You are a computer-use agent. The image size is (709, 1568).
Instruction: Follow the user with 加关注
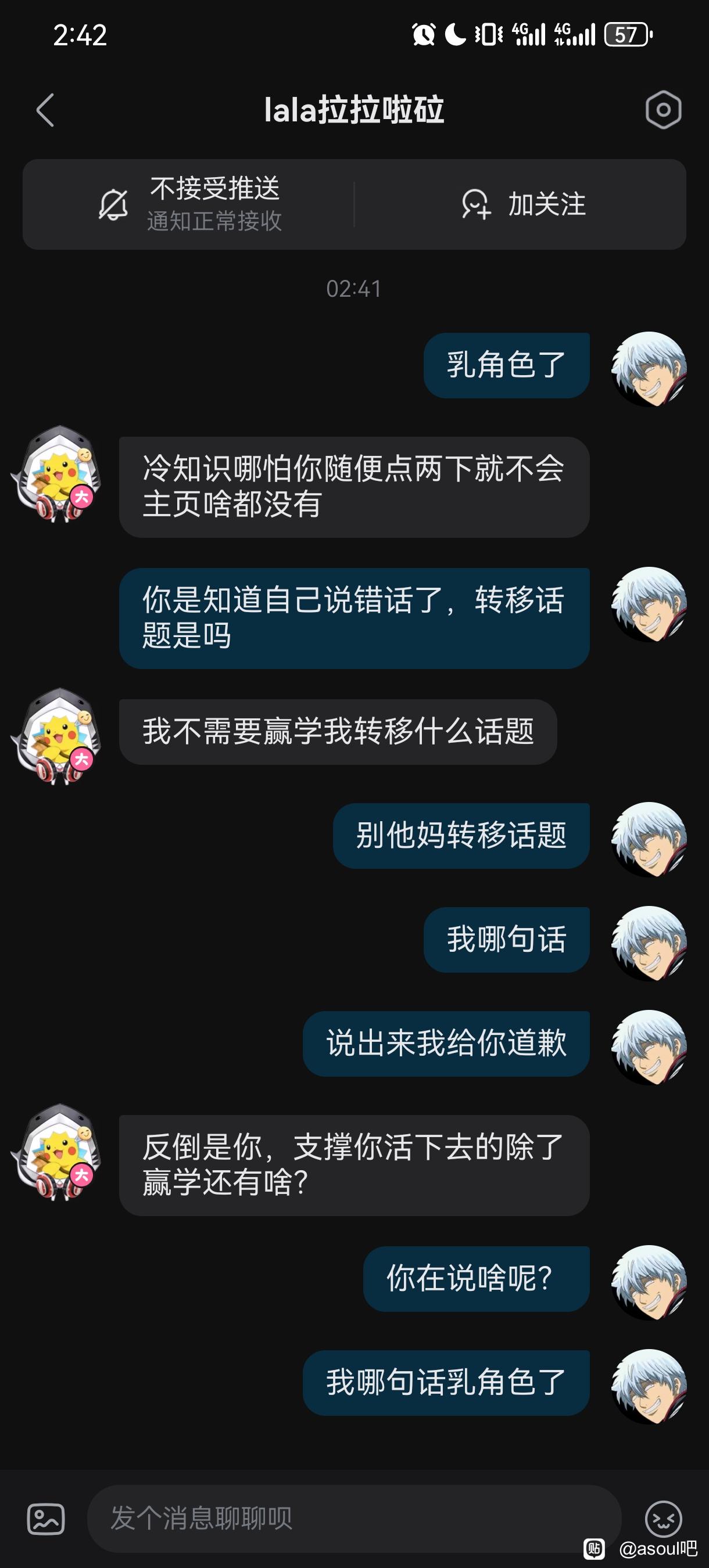click(522, 204)
